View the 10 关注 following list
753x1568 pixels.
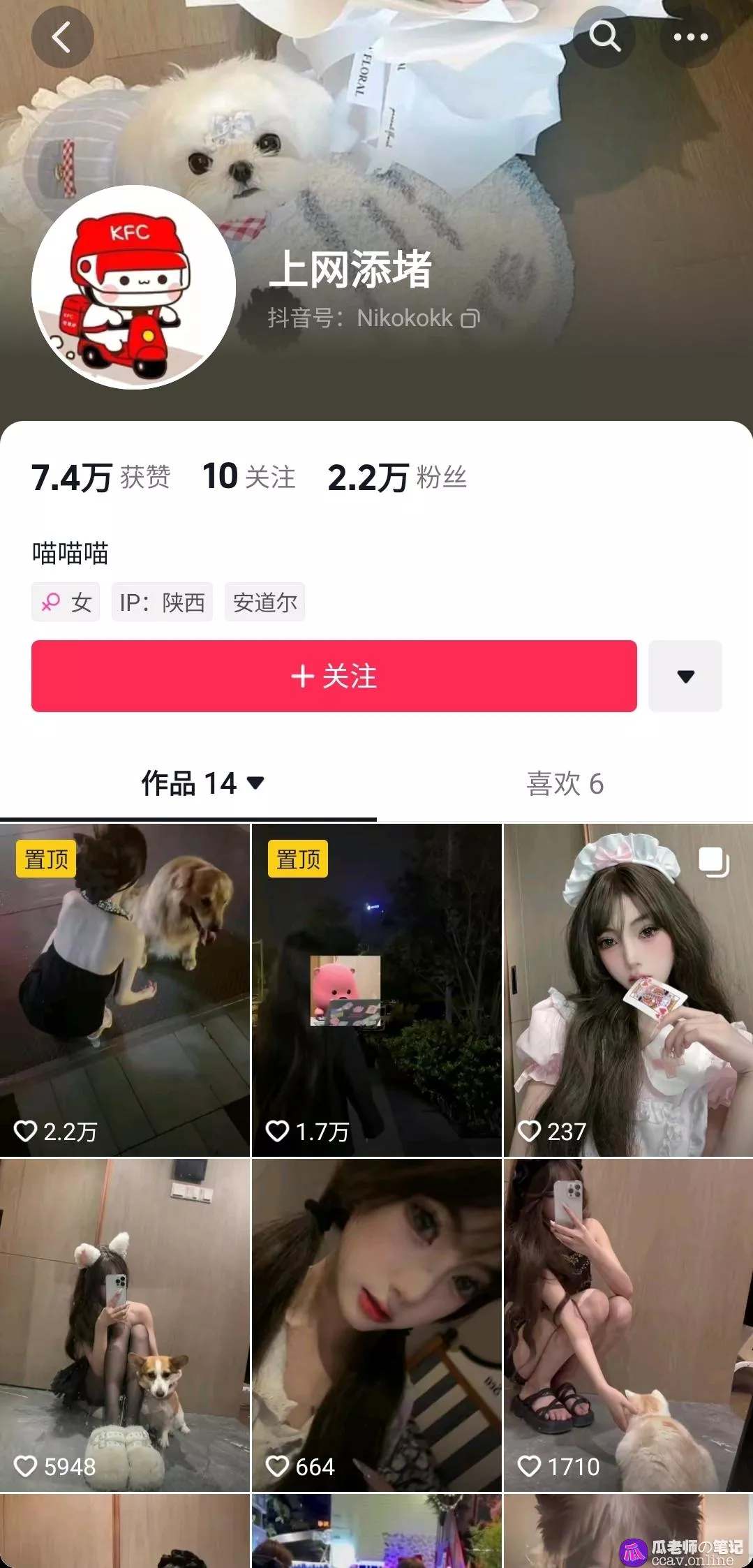tap(248, 478)
